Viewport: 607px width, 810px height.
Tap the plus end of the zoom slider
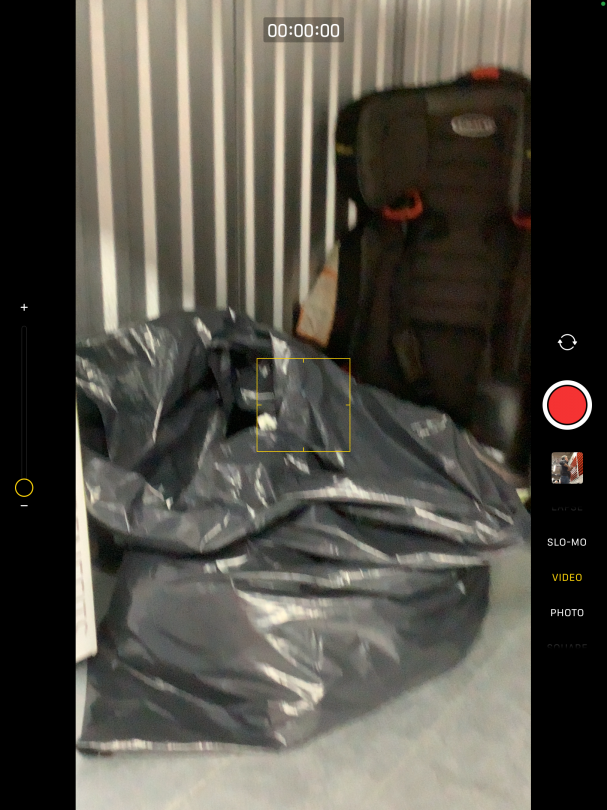24,308
